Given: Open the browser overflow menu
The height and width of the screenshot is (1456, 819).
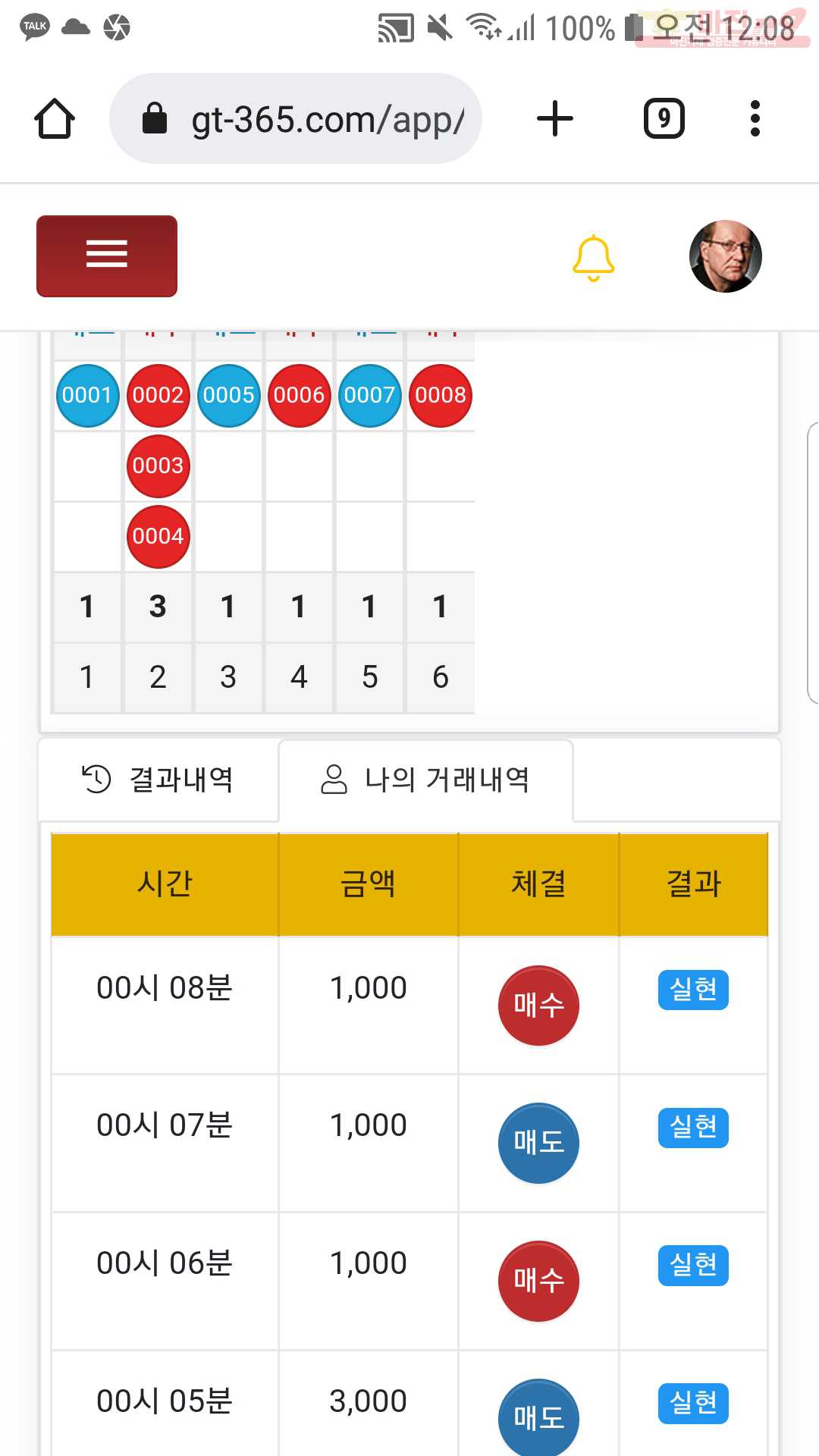Looking at the screenshot, I should [755, 118].
